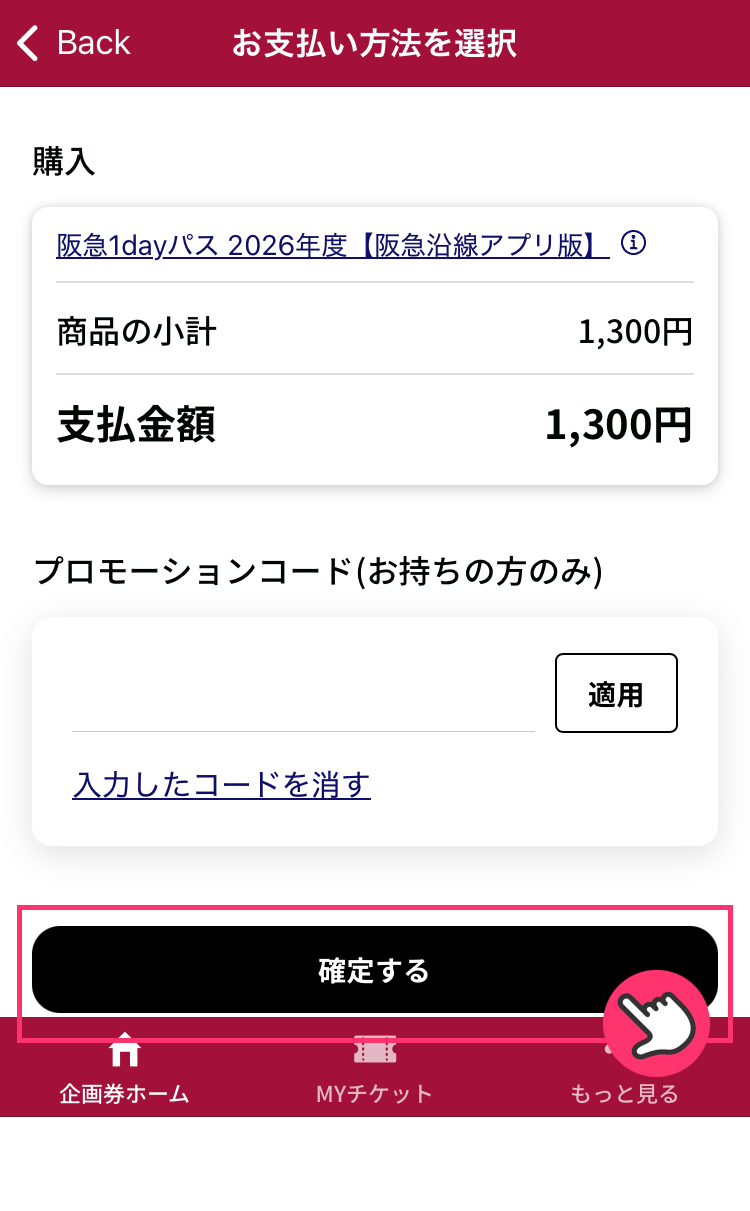Image resolution: width=750 pixels, height=1211 pixels.
Task: View info icon next to 阪急1dayパス
Action: point(634,243)
